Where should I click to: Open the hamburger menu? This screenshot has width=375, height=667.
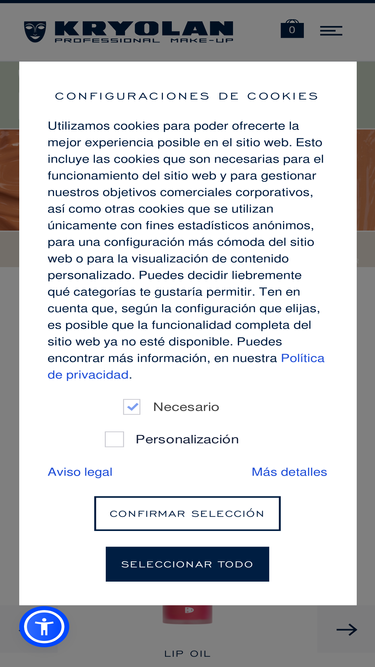(x=331, y=31)
